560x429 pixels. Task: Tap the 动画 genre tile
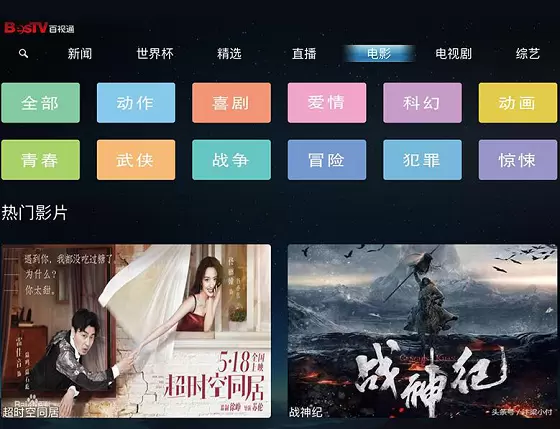tap(518, 103)
